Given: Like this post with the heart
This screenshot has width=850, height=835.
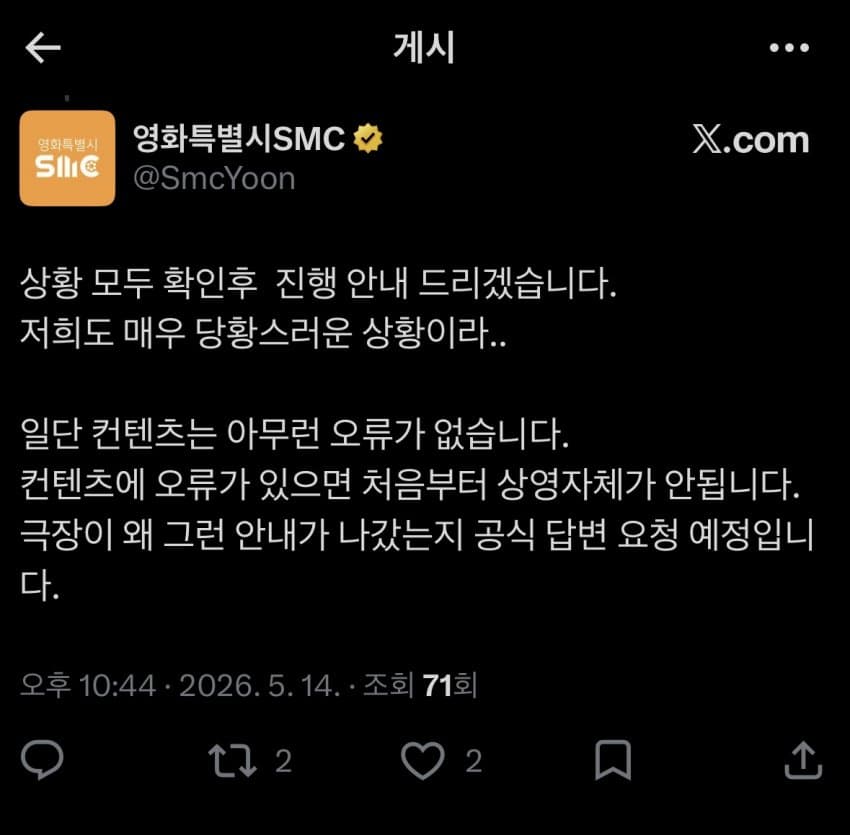Looking at the screenshot, I should click(x=423, y=760).
